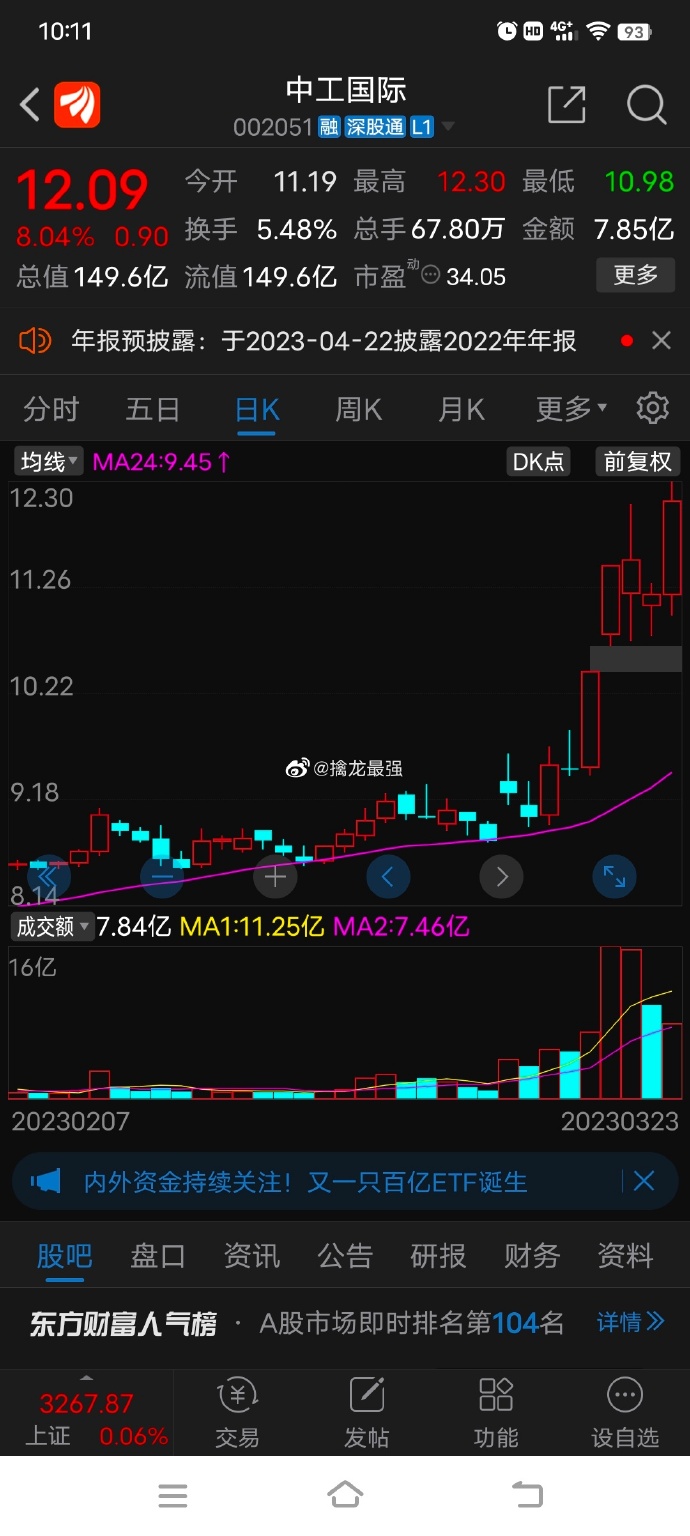Change the 前复权 adjustment setting

(x=637, y=462)
